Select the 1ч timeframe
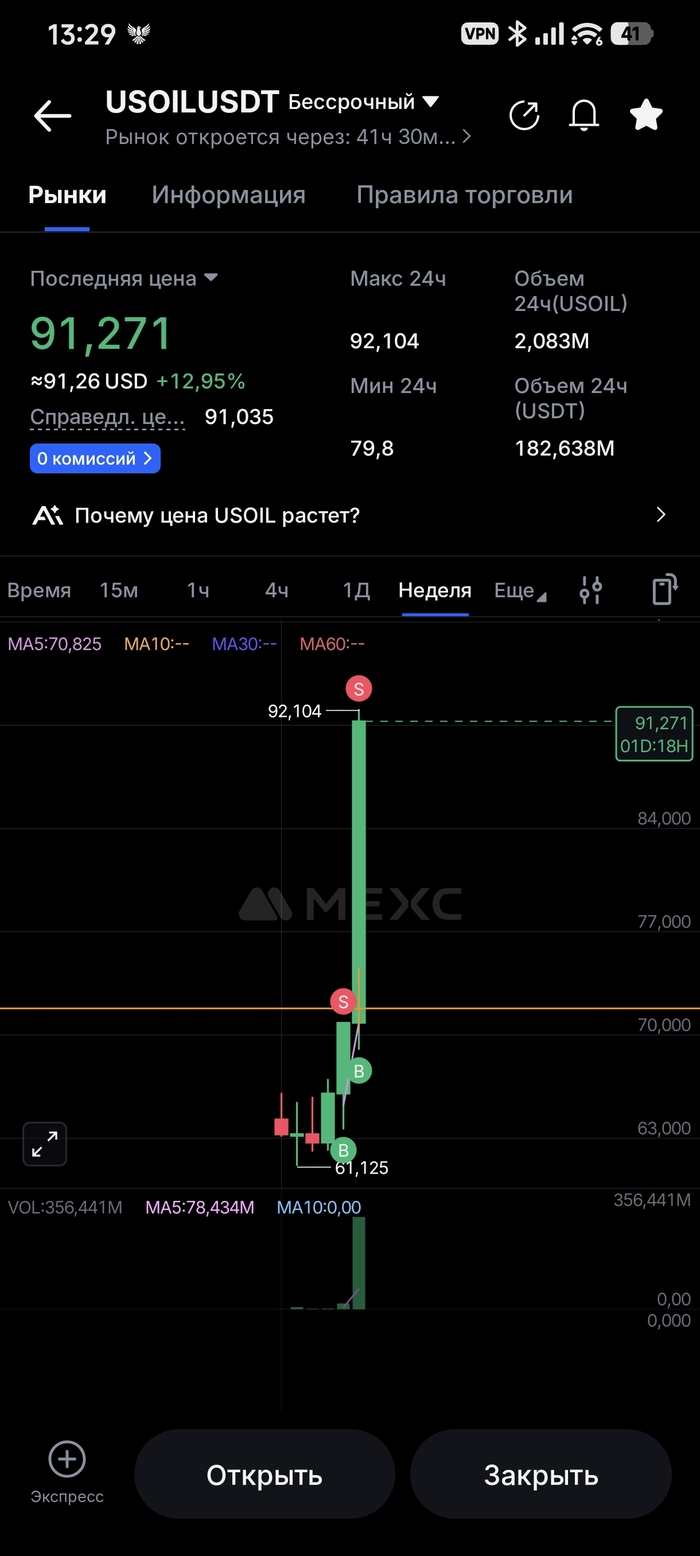 198,591
